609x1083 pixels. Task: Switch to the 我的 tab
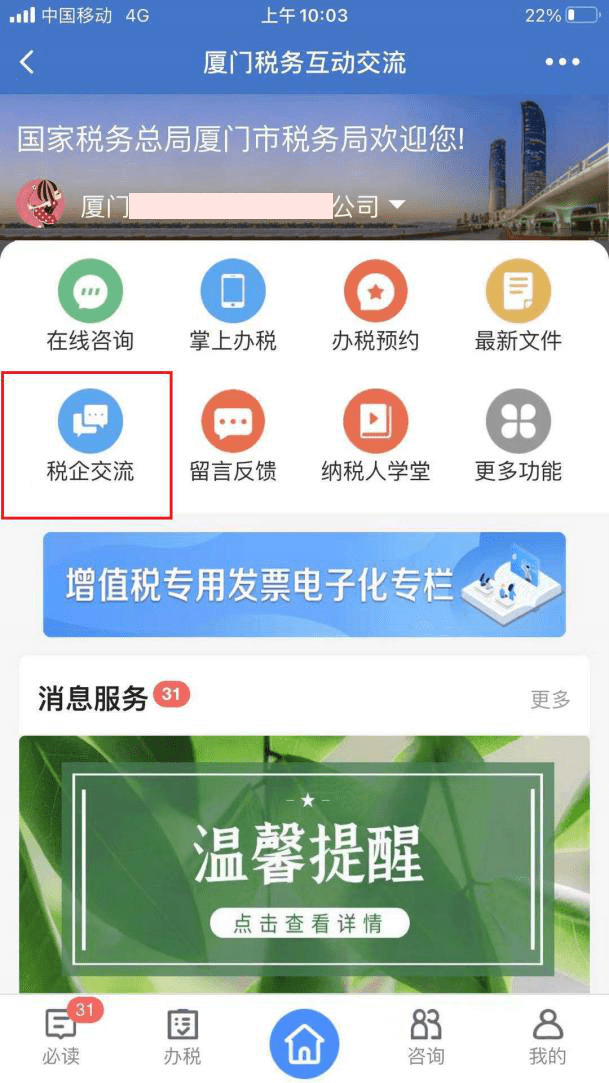tap(548, 1036)
